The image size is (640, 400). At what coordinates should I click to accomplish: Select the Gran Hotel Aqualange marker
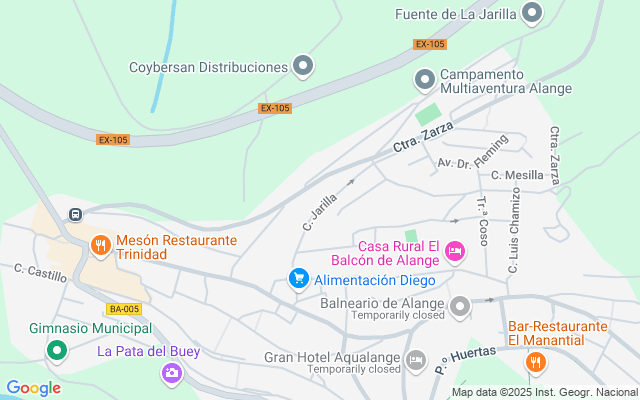click(416, 359)
